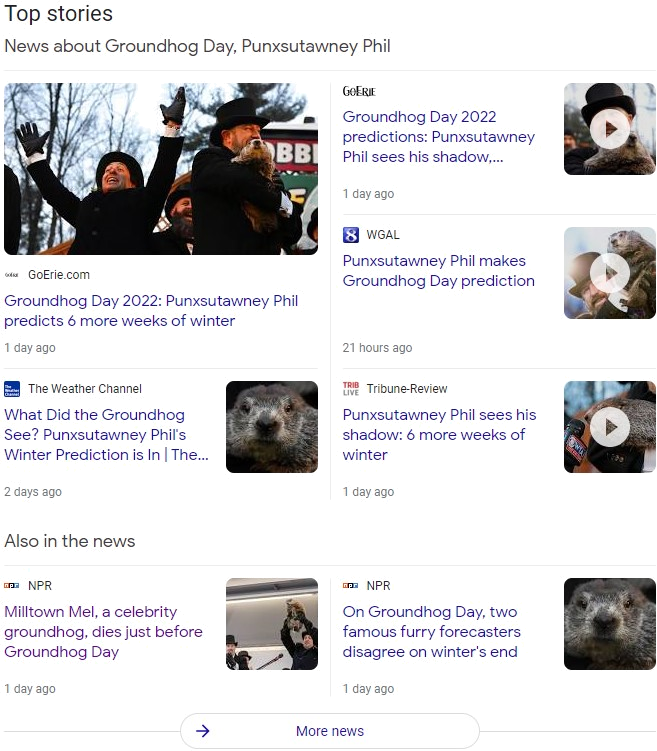Image resolution: width=657 pixels, height=751 pixels.
Task: Open The Weather Channel groundhog article
Action: coord(106,434)
